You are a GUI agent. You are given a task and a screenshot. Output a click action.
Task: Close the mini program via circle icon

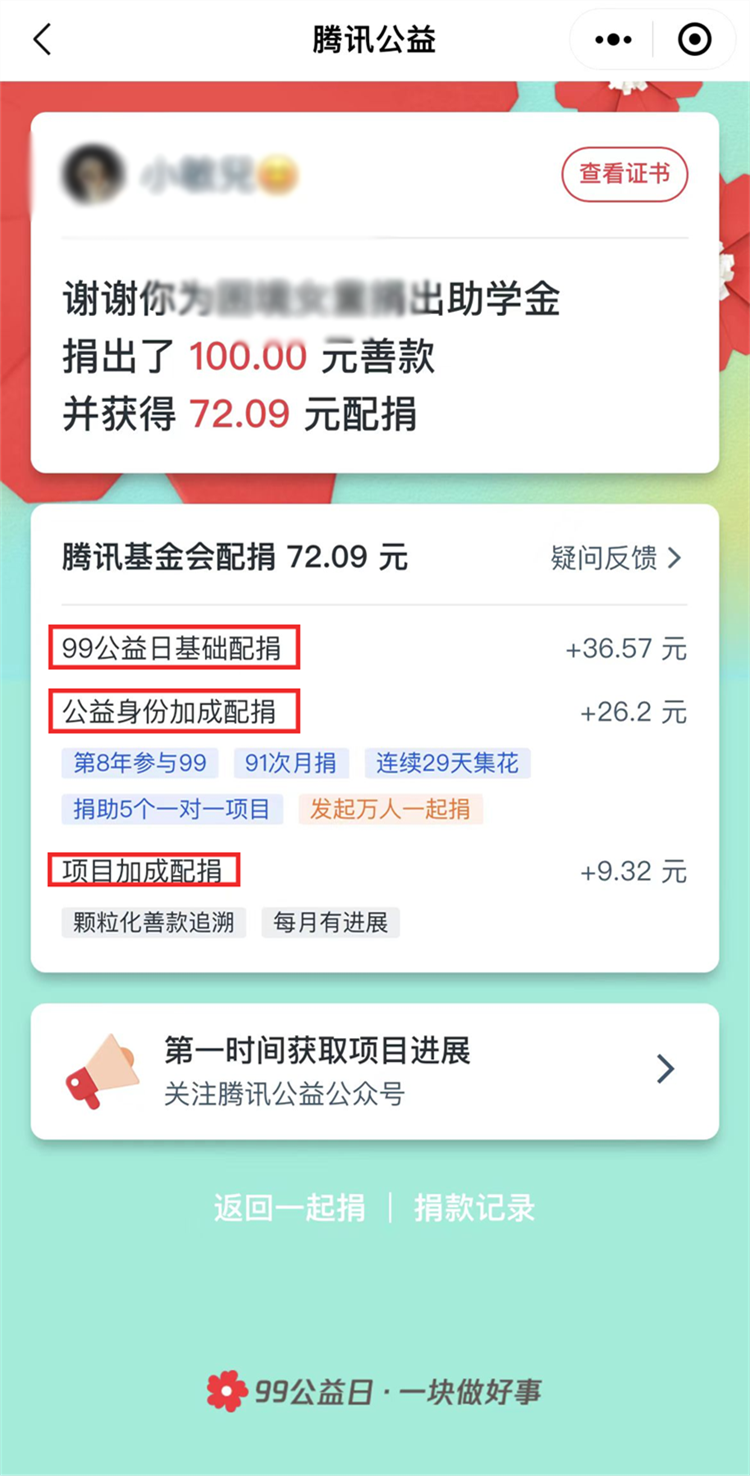point(694,40)
